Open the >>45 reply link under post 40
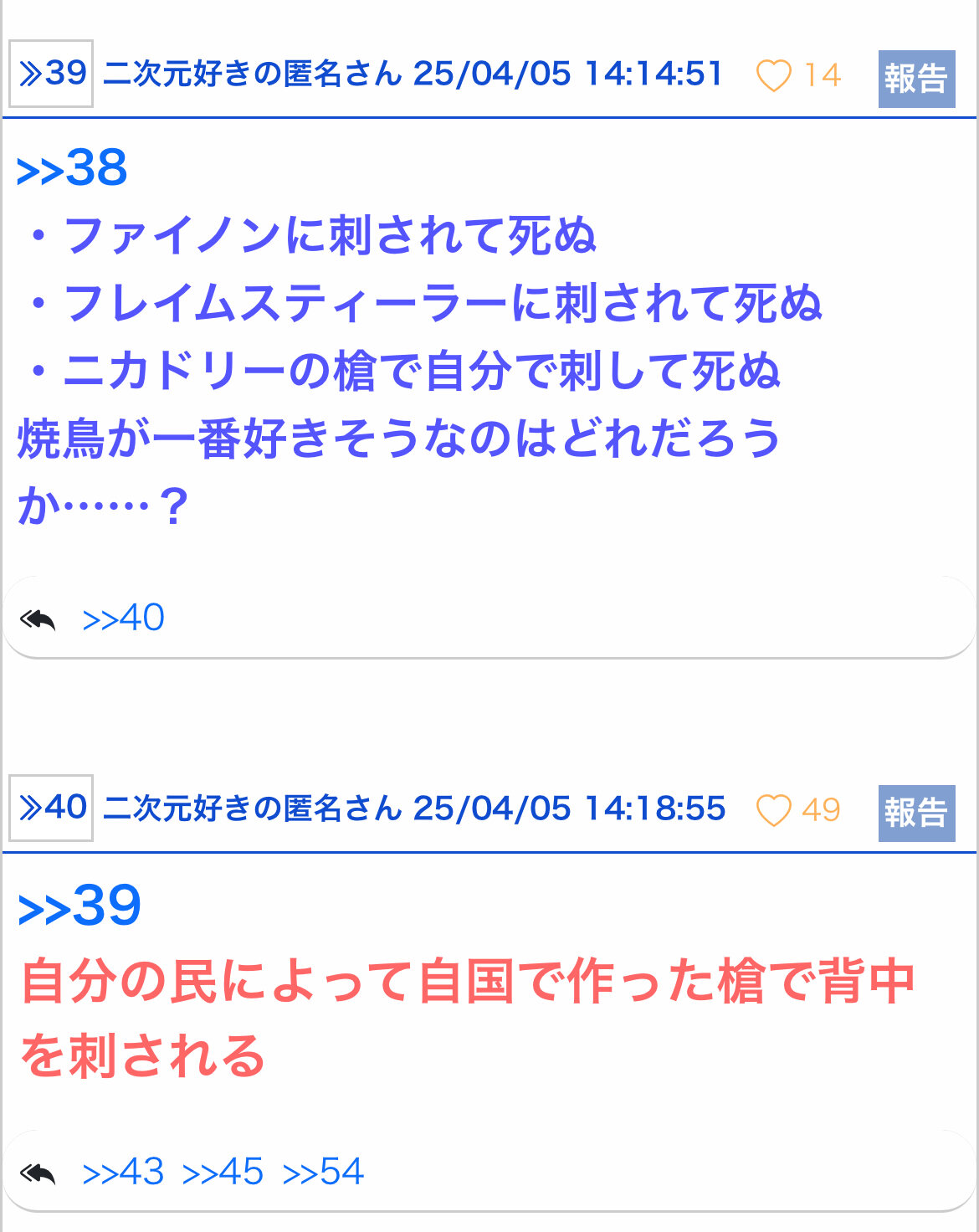 click(223, 1173)
